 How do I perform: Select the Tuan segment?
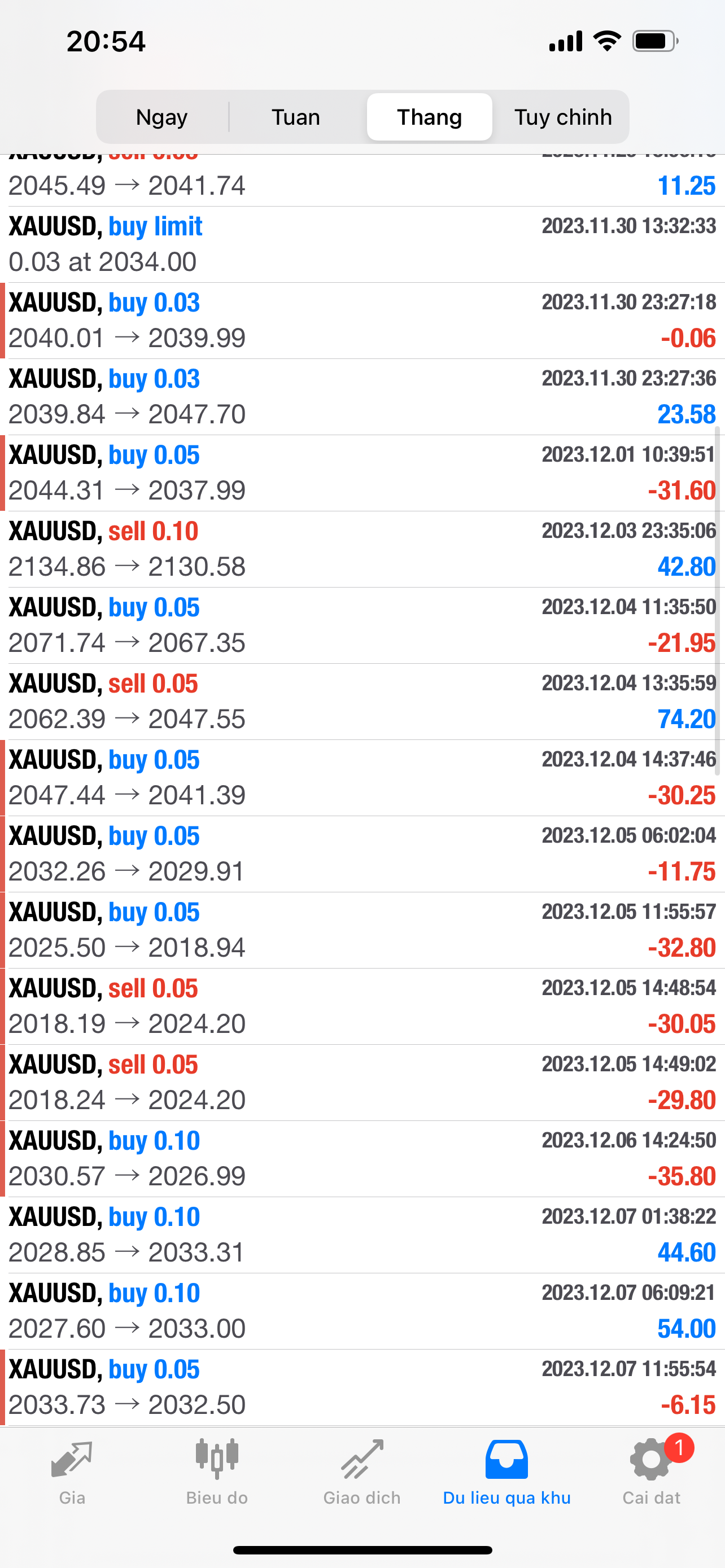tap(296, 117)
